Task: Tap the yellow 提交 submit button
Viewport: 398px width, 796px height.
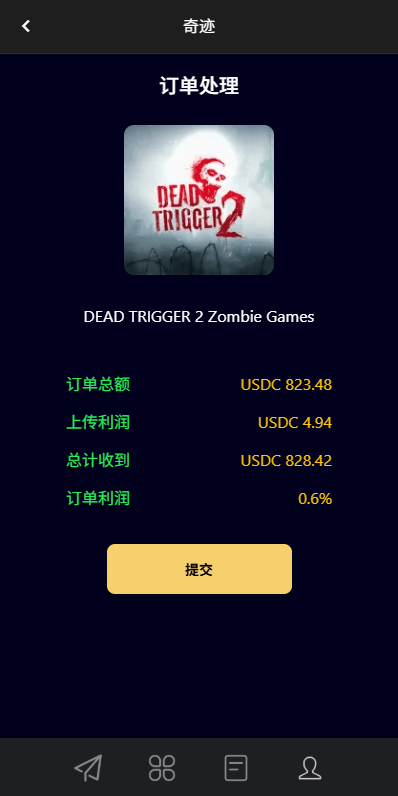Action: pos(199,569)
